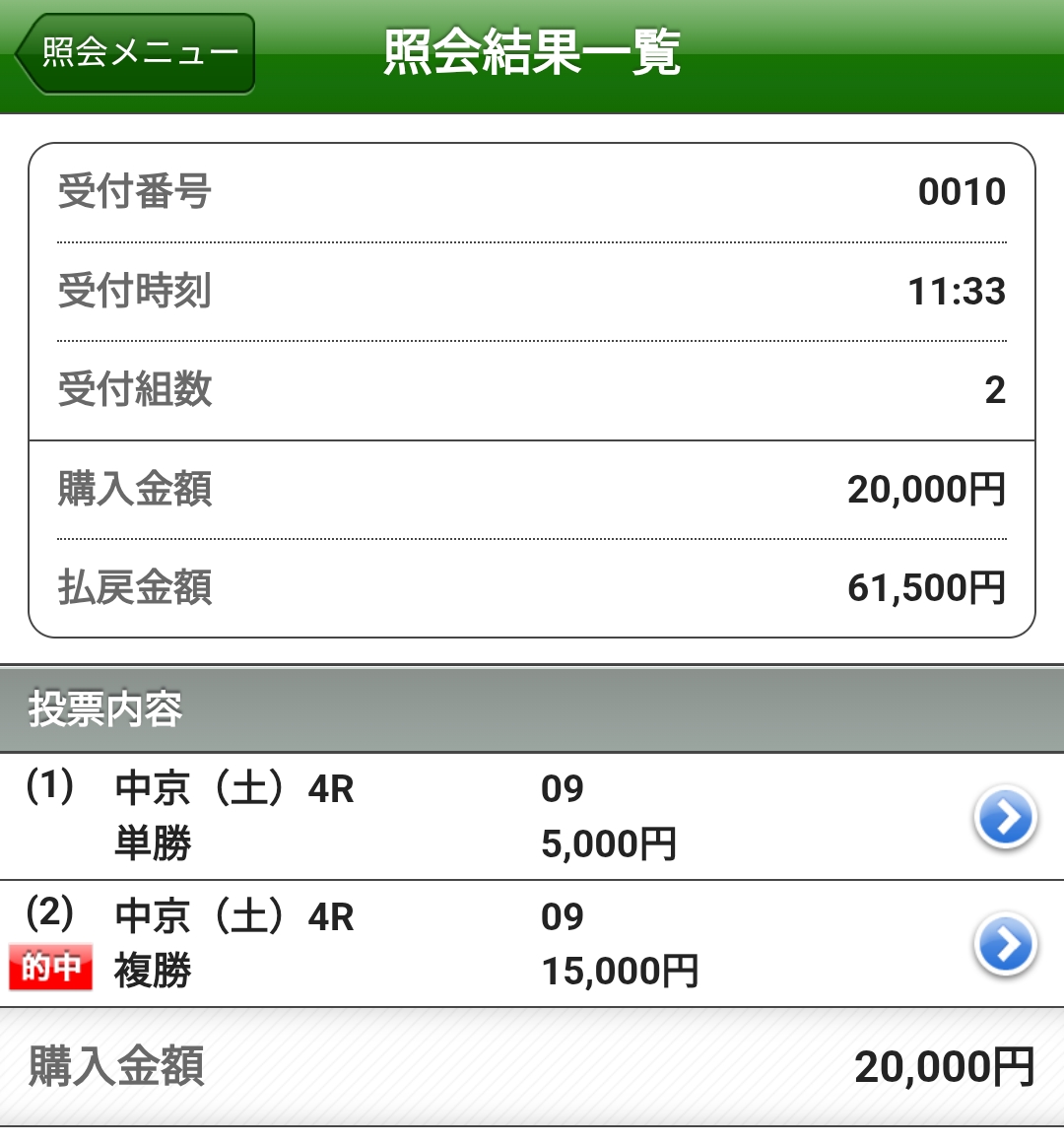Viewport: 1064px width, 1144px height.
Task: Open details for bet (1) 単勝
Action: coord(1005,818)
